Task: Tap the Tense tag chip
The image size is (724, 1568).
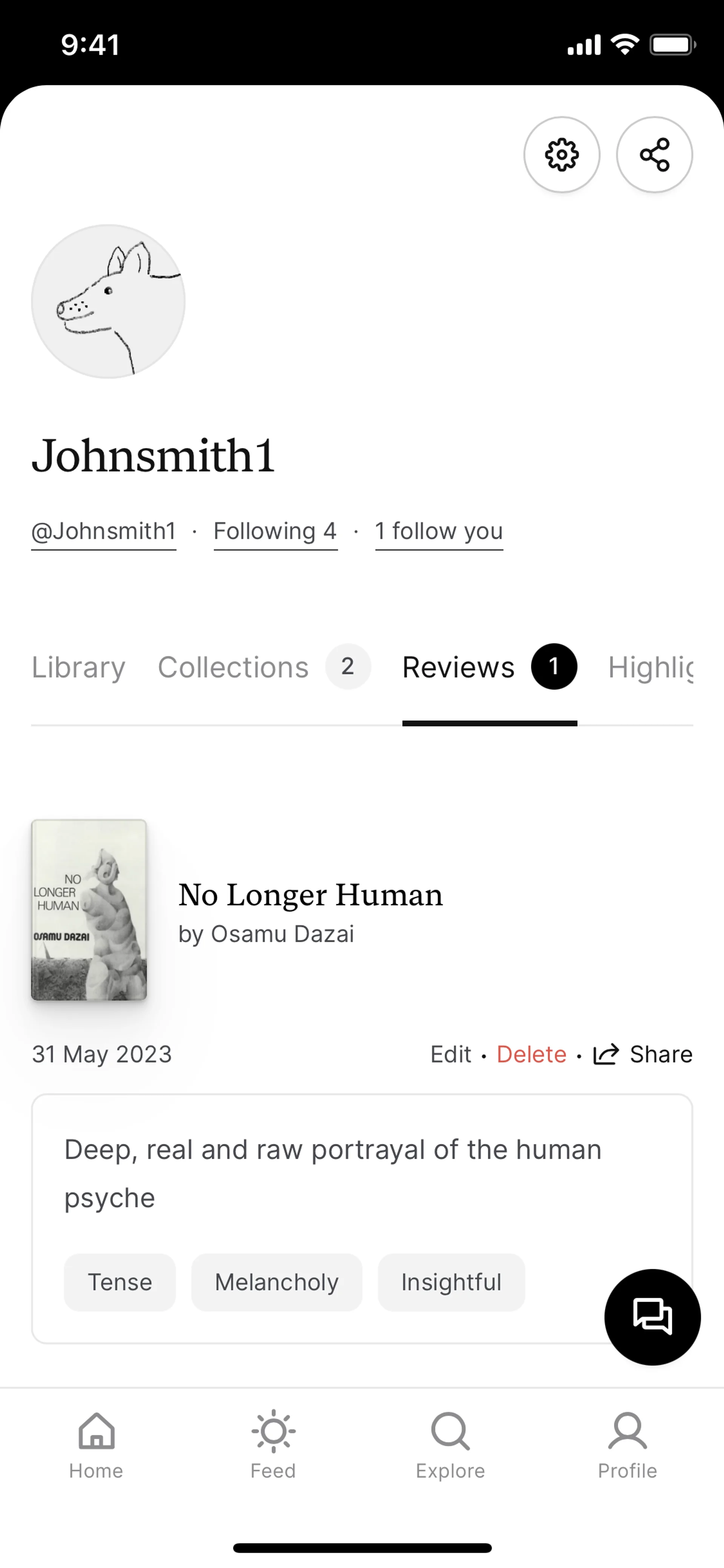Action: click(x=120, y=1282)
